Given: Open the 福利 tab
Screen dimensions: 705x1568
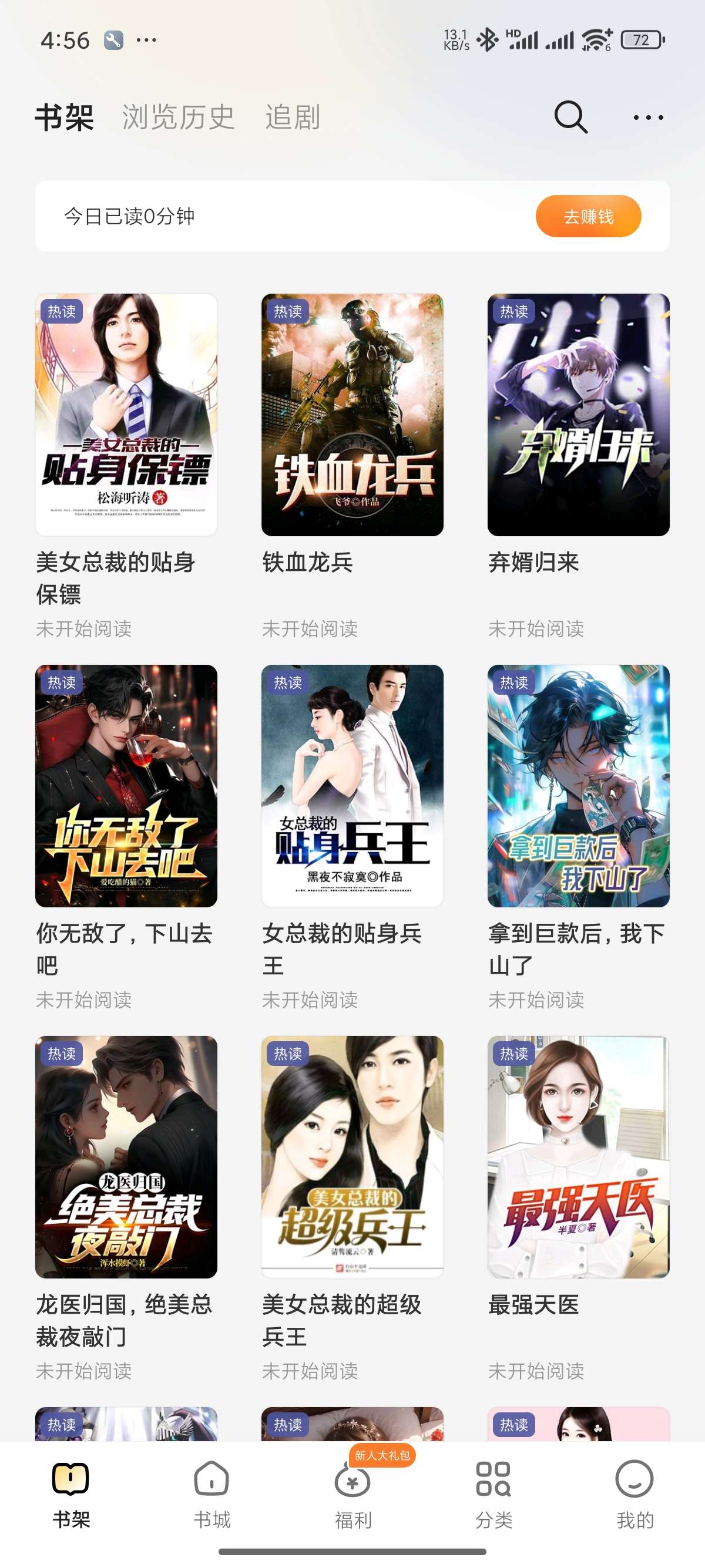Looking at the screenshot, I should 352,1495.
